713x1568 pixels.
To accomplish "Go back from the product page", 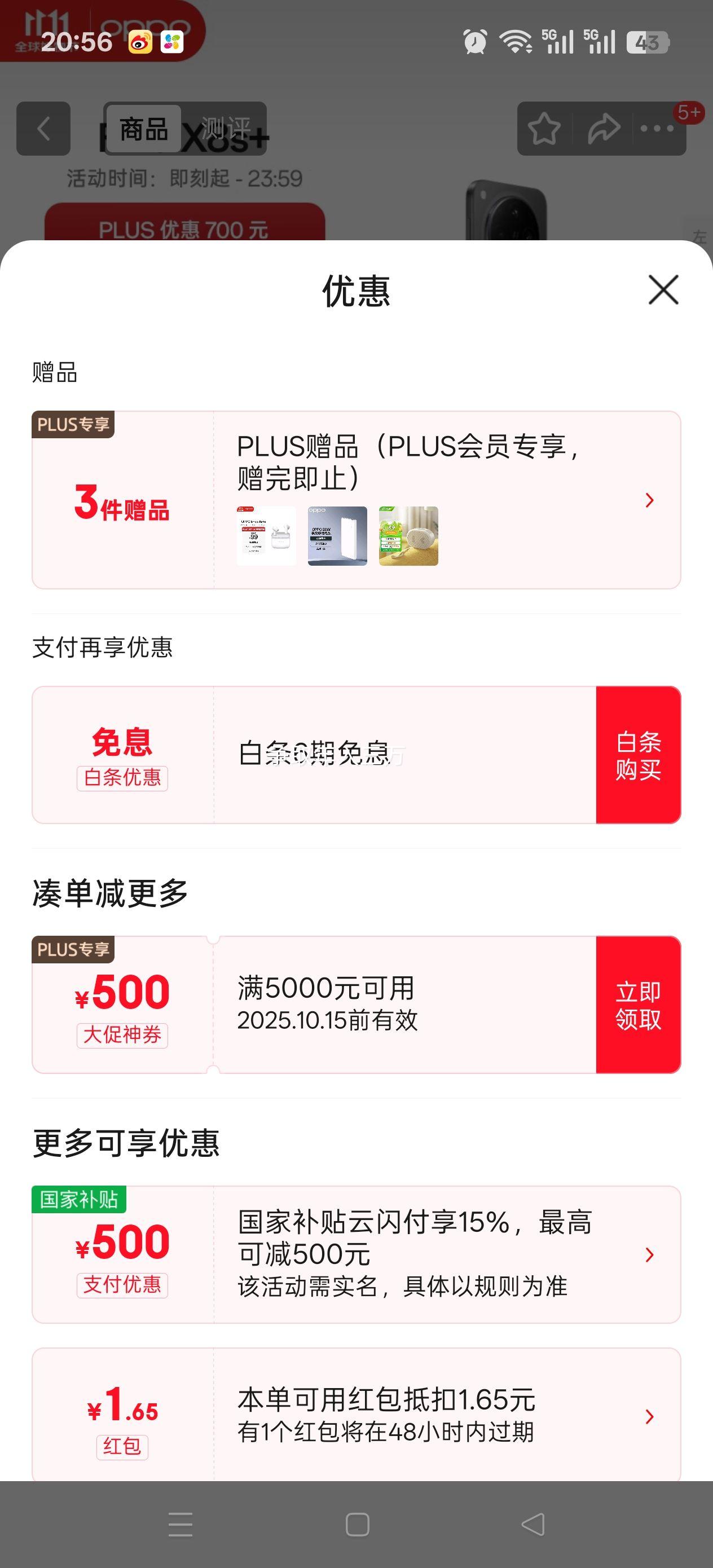I will [43, 129].
